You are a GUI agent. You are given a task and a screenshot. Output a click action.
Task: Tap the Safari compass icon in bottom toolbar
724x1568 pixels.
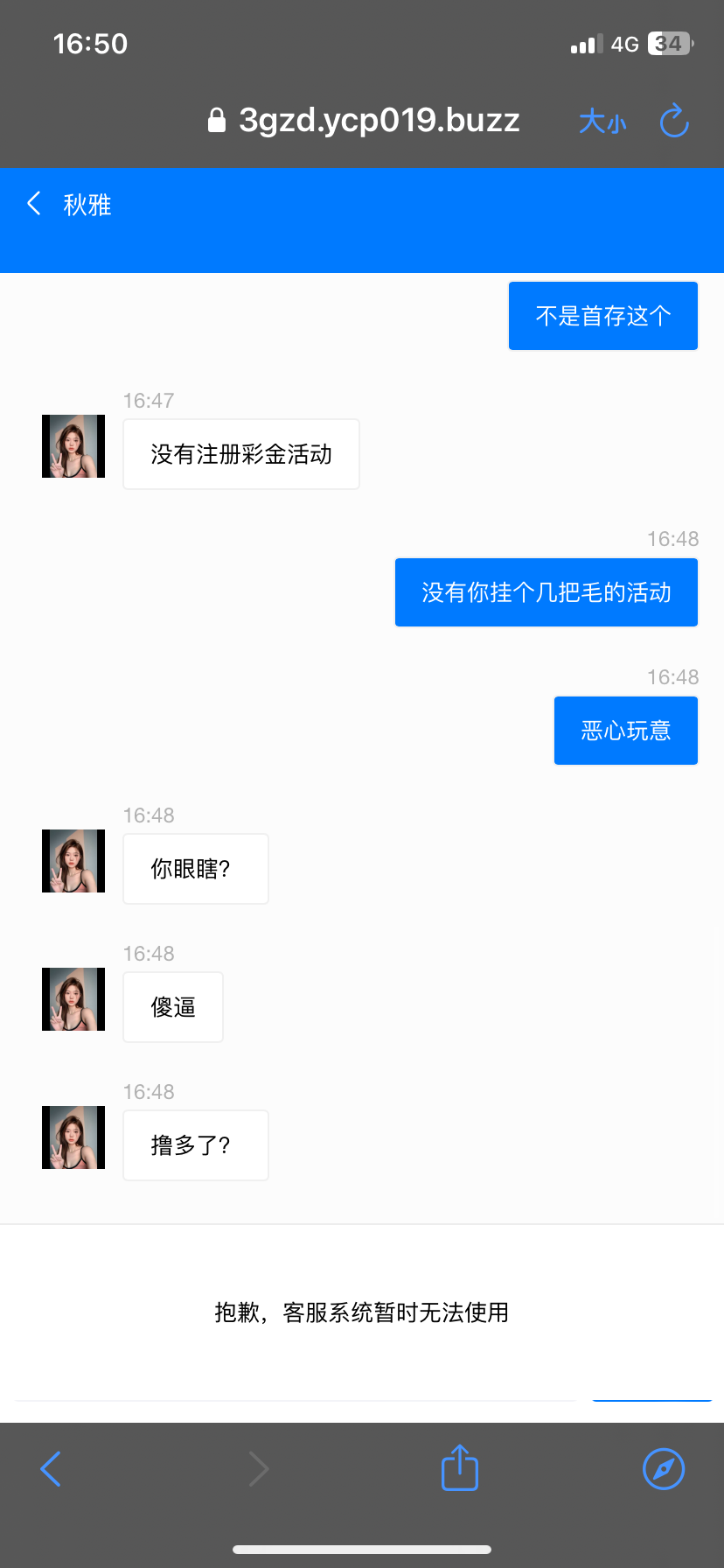(664, 1468)
